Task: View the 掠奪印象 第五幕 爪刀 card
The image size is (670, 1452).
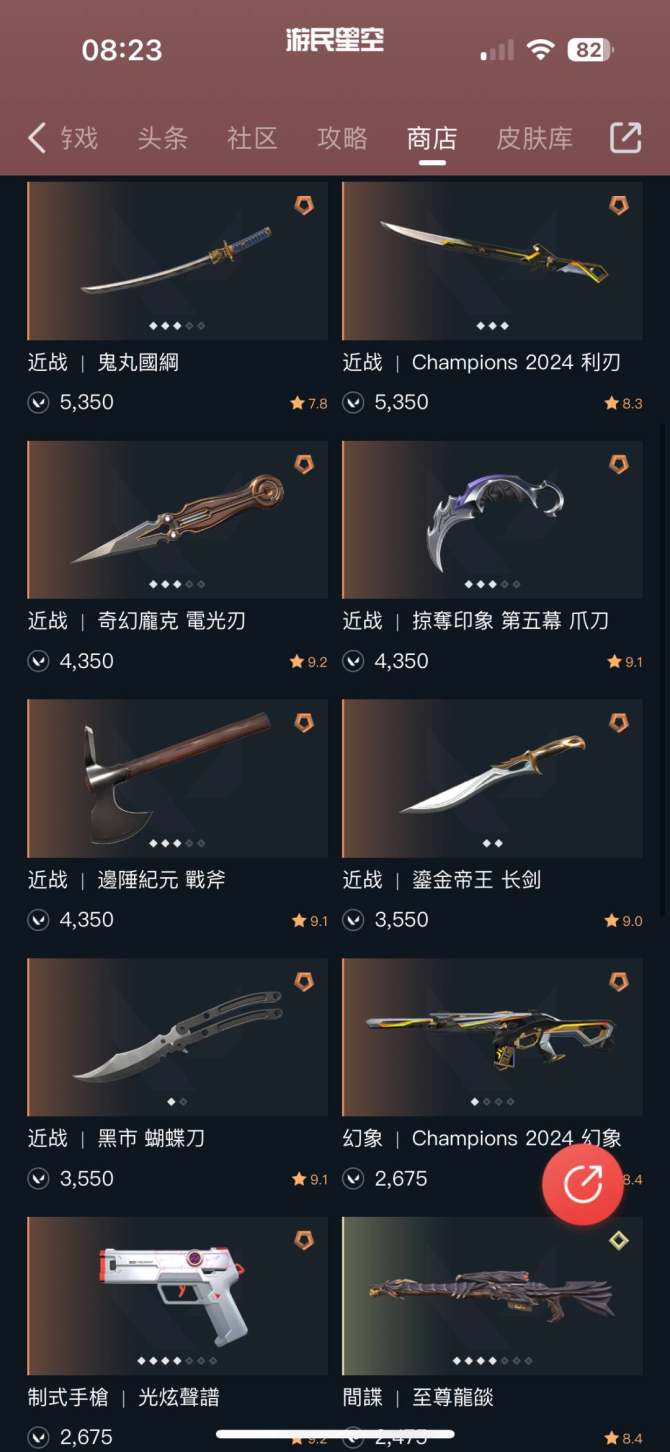Action: pyautogui.click(x=492, y=520)
